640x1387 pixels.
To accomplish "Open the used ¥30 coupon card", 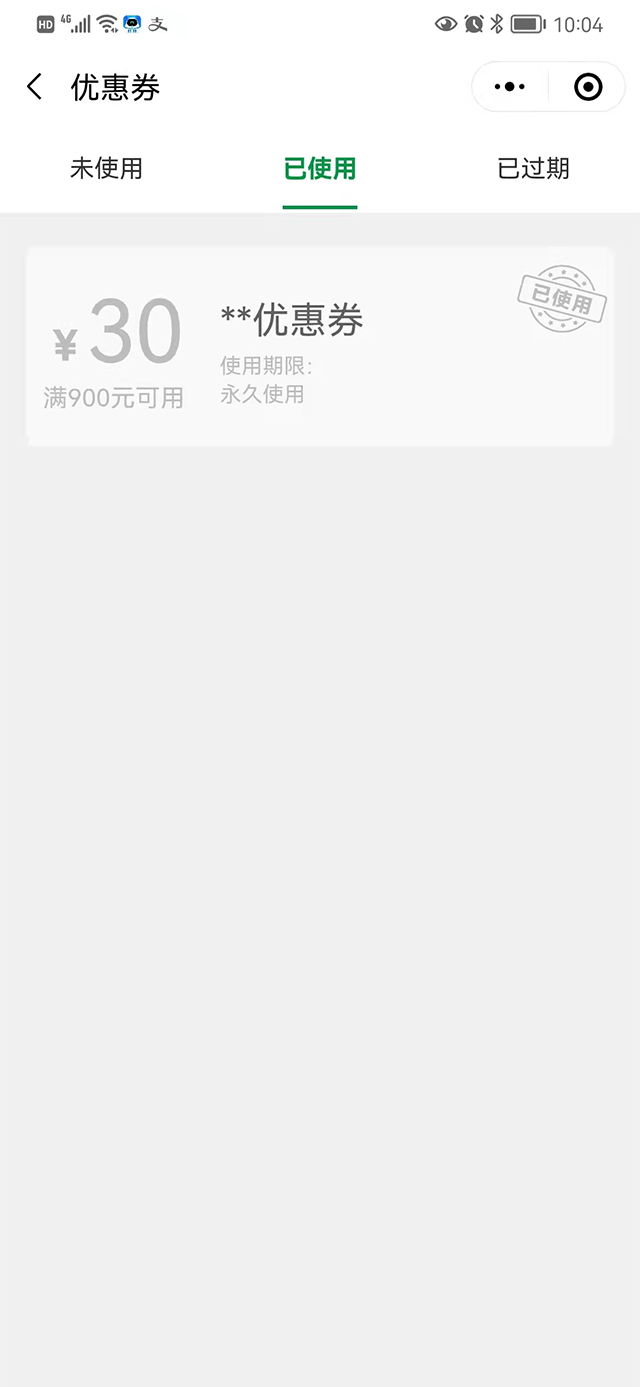I will pyautogui.click(x=319, y=346).
